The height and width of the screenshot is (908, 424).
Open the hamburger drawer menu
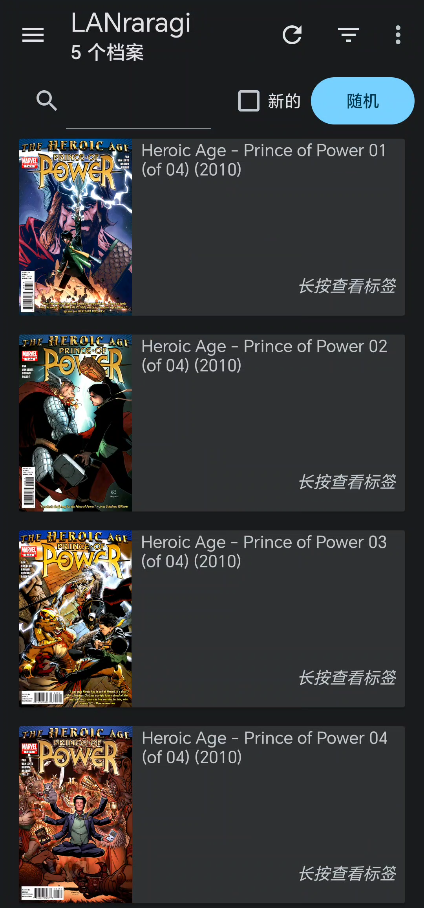(33, 35)
